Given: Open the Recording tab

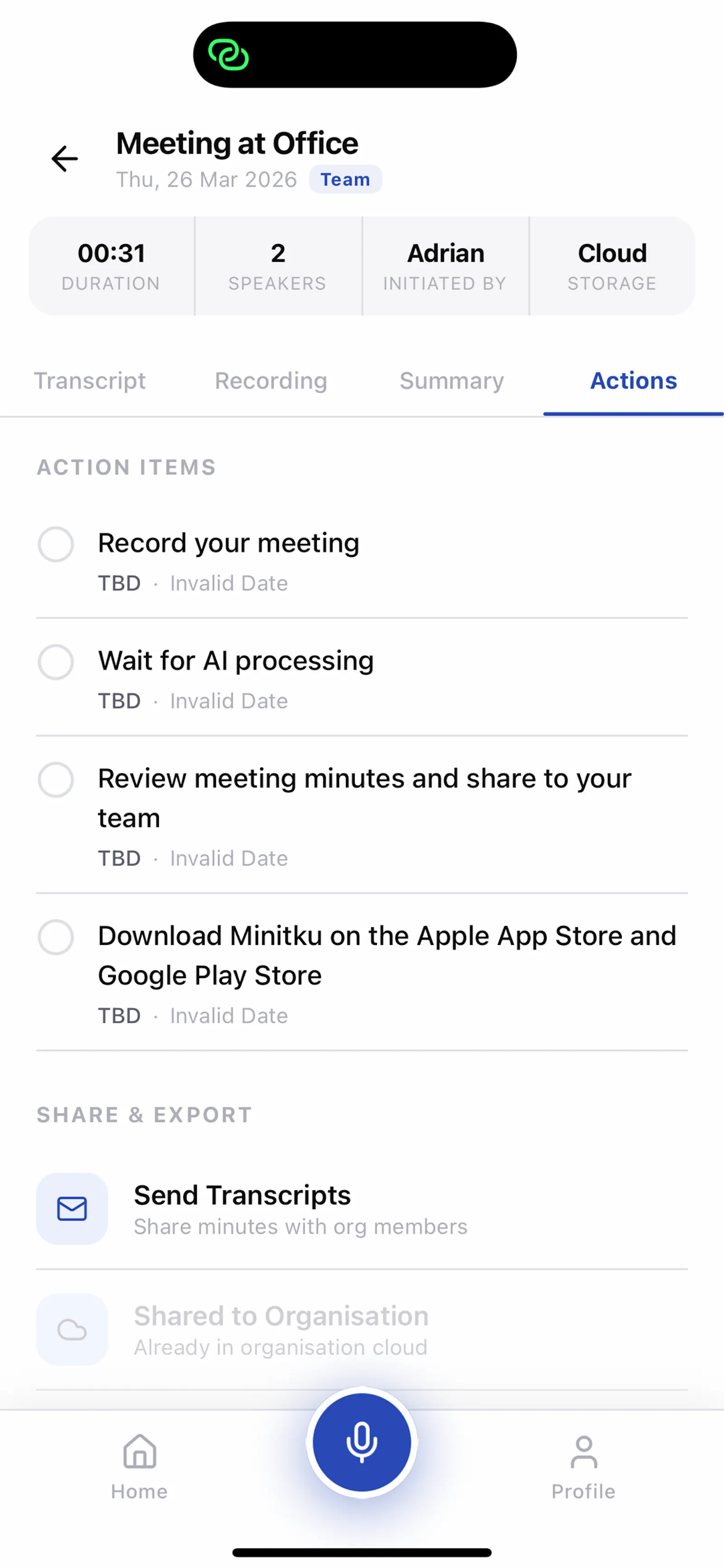Looking at the screenshot, I should (271, 381).
